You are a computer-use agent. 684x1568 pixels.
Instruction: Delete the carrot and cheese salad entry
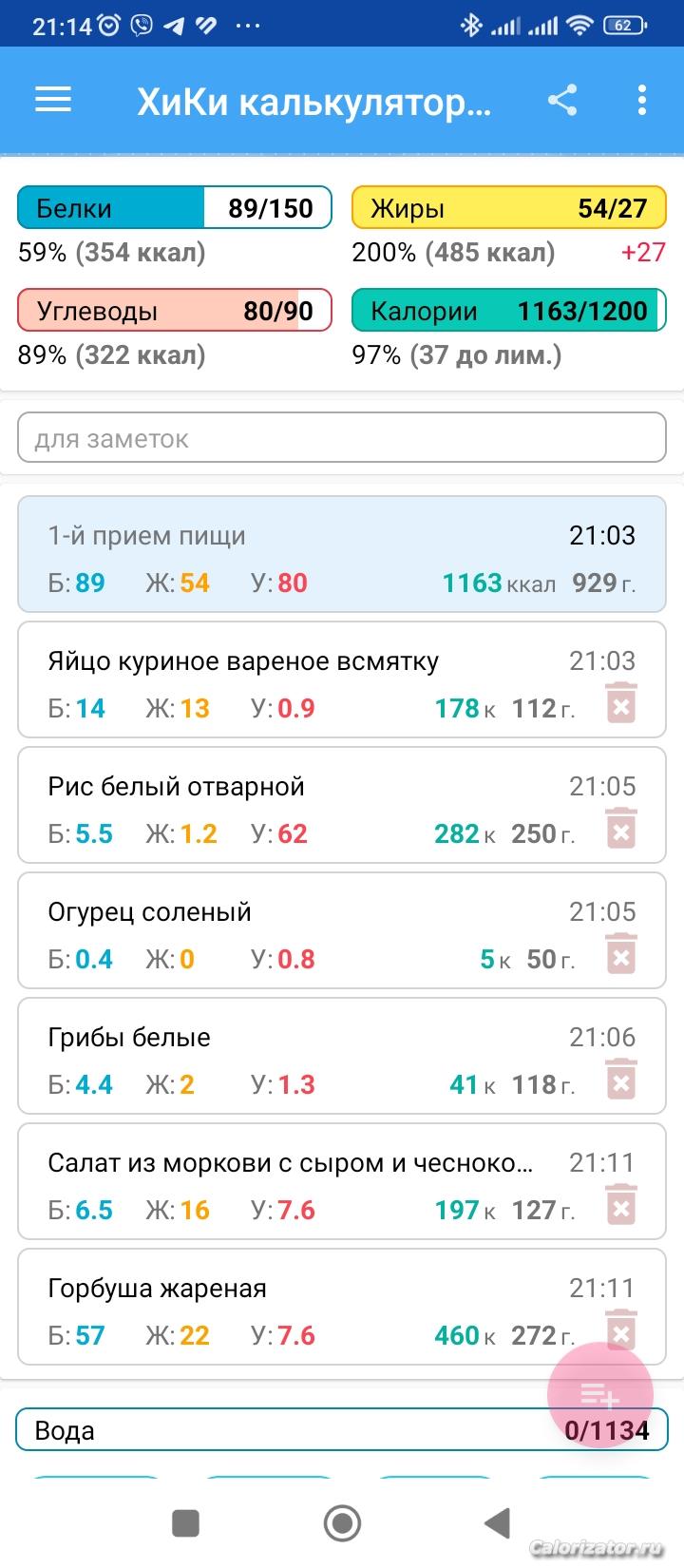point(621,1206)
